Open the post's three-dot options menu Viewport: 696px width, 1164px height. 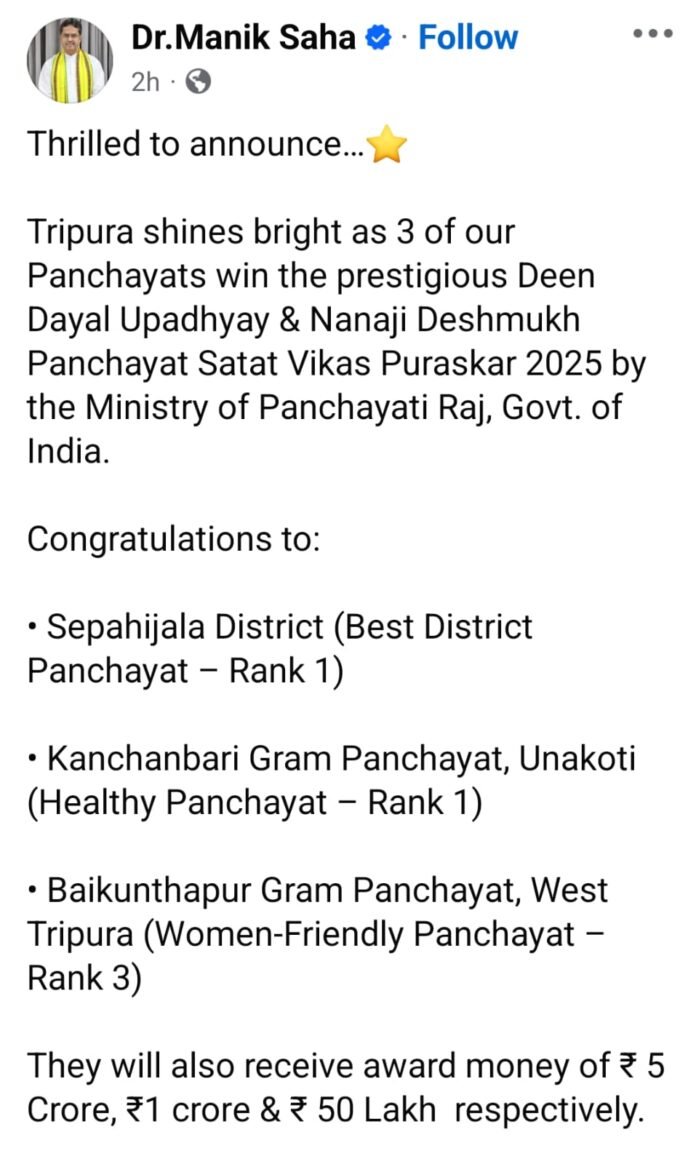[x=653, y=33]
